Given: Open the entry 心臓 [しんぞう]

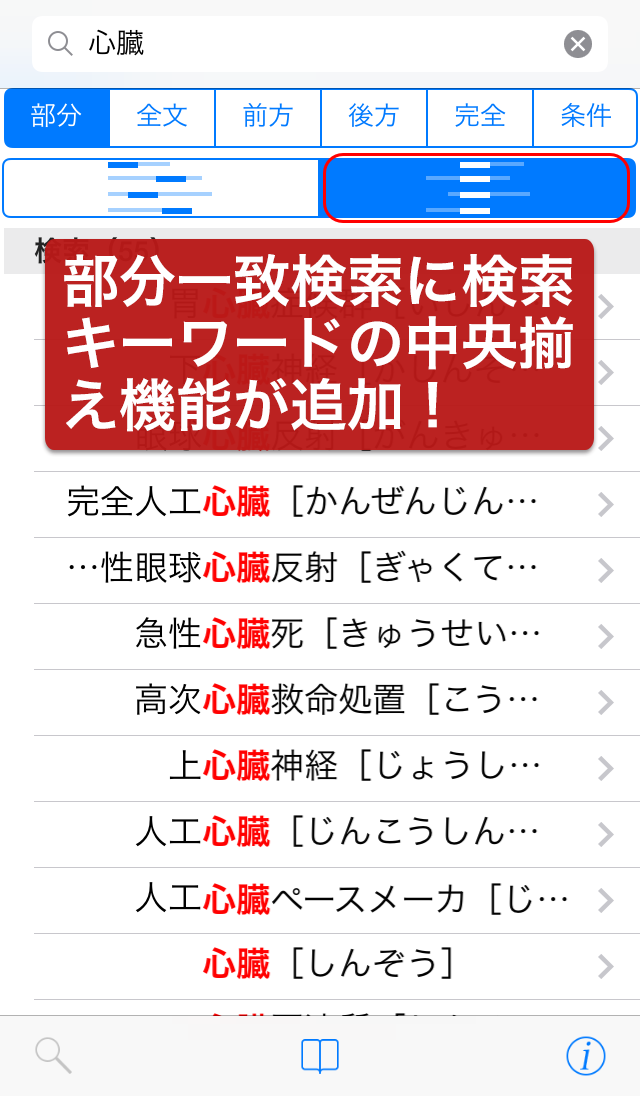Looking at the screenshot, I should point(320,966).
